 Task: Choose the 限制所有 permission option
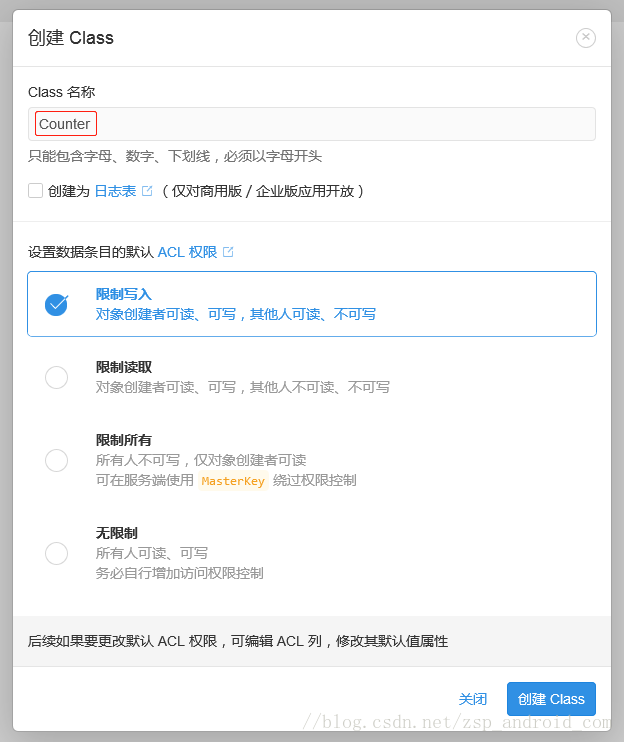click(57, 460)
